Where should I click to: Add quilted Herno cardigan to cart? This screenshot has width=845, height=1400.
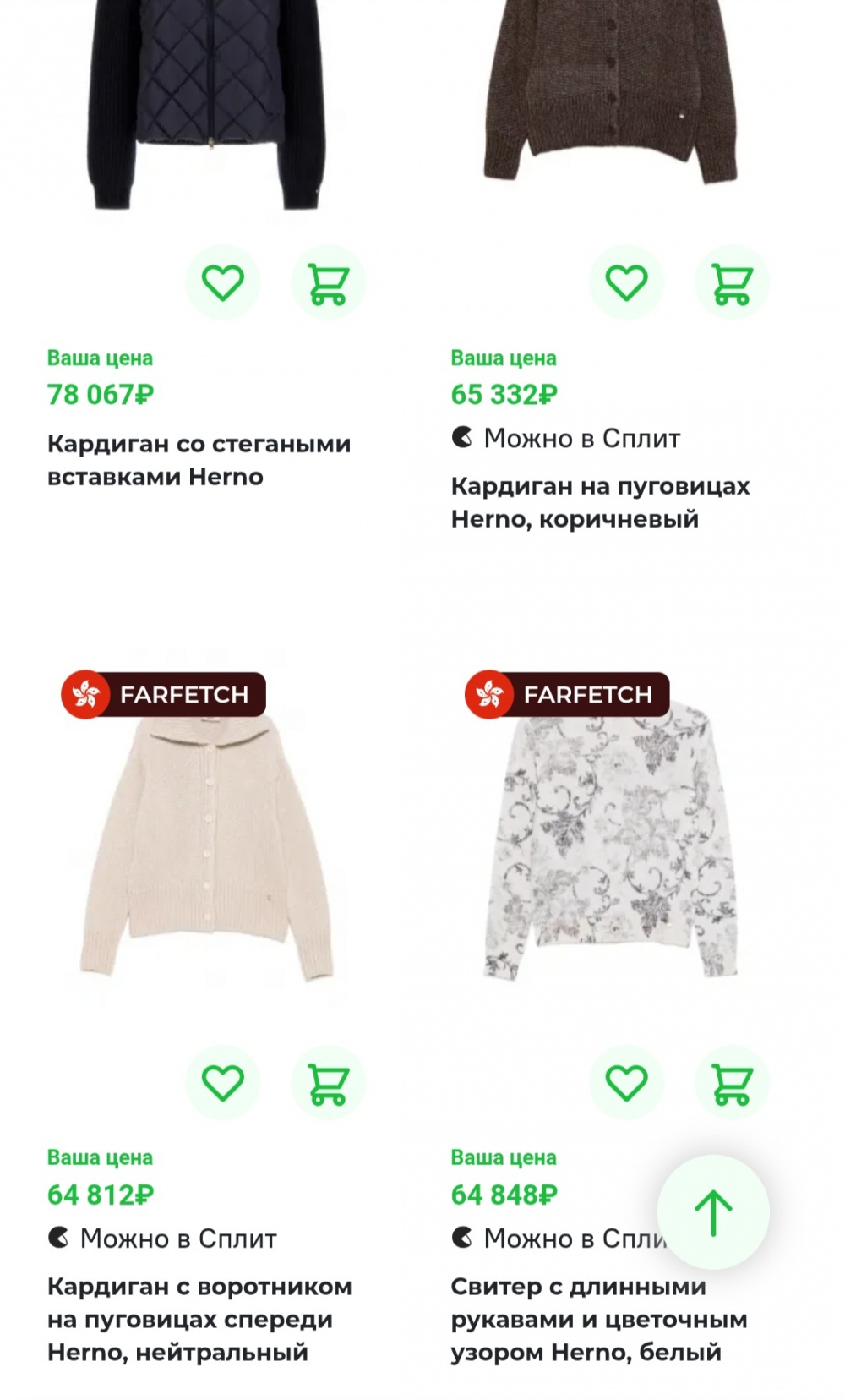click(328, 282)
